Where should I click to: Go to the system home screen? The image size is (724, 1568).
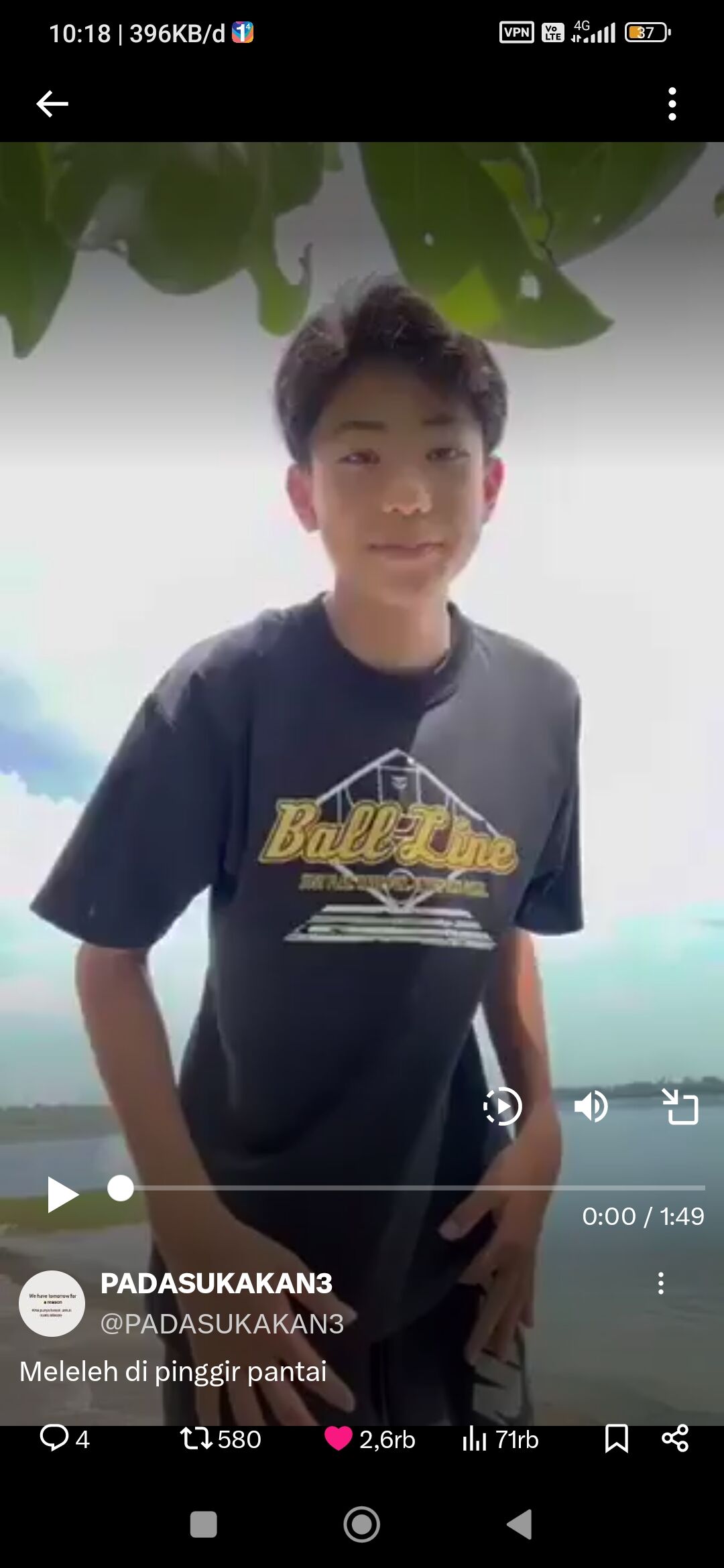(362, 1525)
